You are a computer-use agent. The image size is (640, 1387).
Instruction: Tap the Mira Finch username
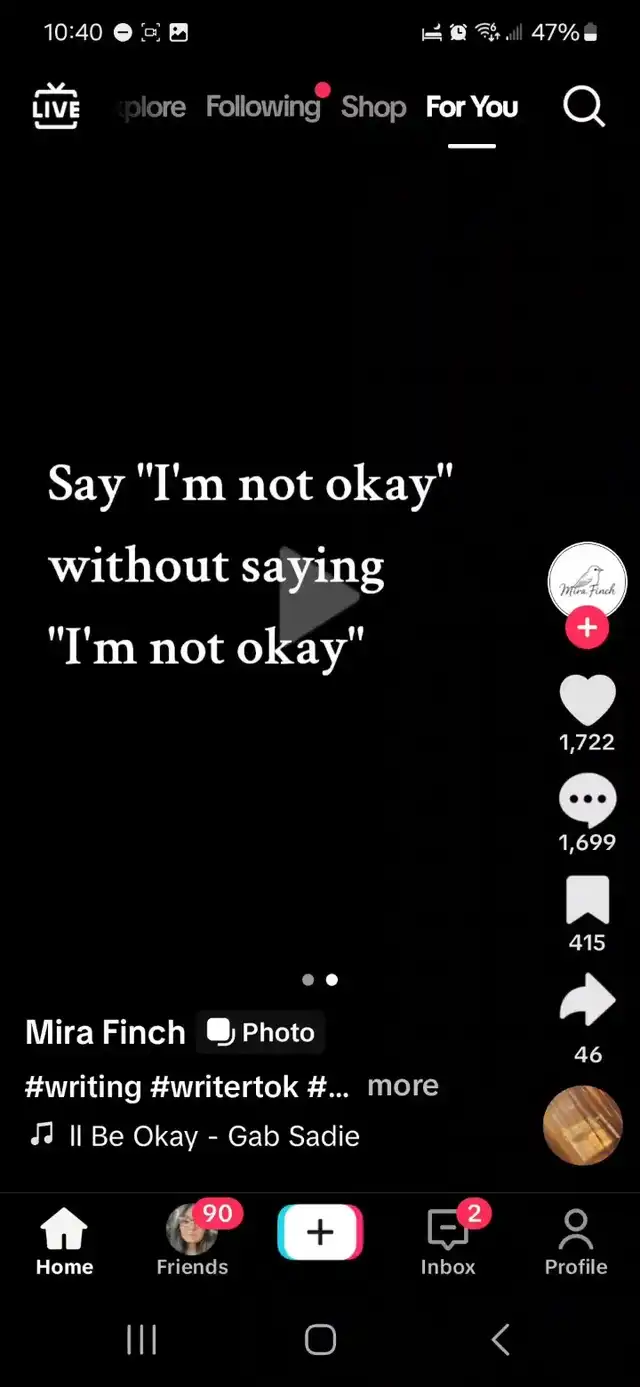[x=105, y=1032]
